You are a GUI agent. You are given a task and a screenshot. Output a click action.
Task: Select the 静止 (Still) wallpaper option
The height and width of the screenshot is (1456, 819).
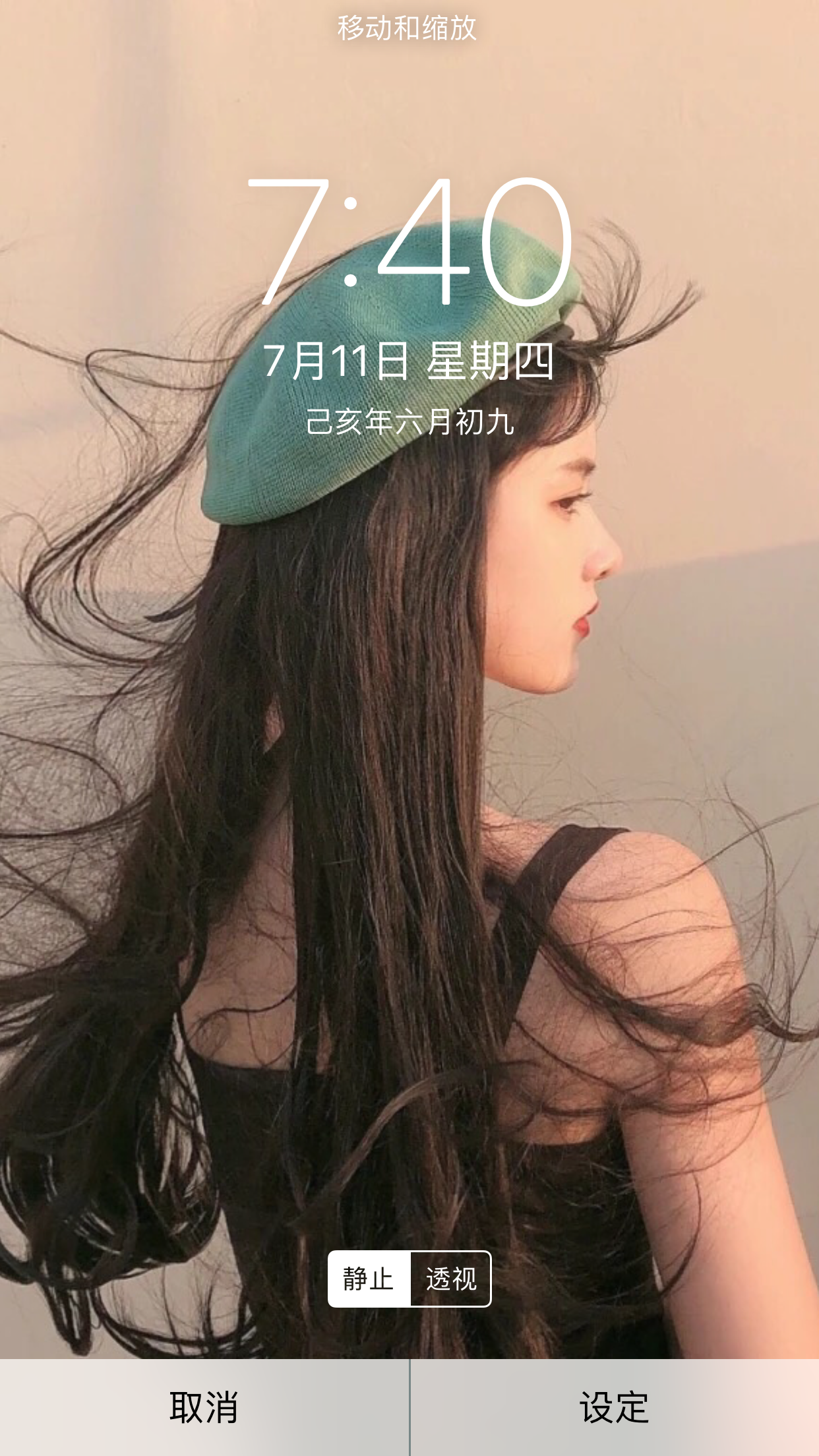click(x=369, y=1279)
